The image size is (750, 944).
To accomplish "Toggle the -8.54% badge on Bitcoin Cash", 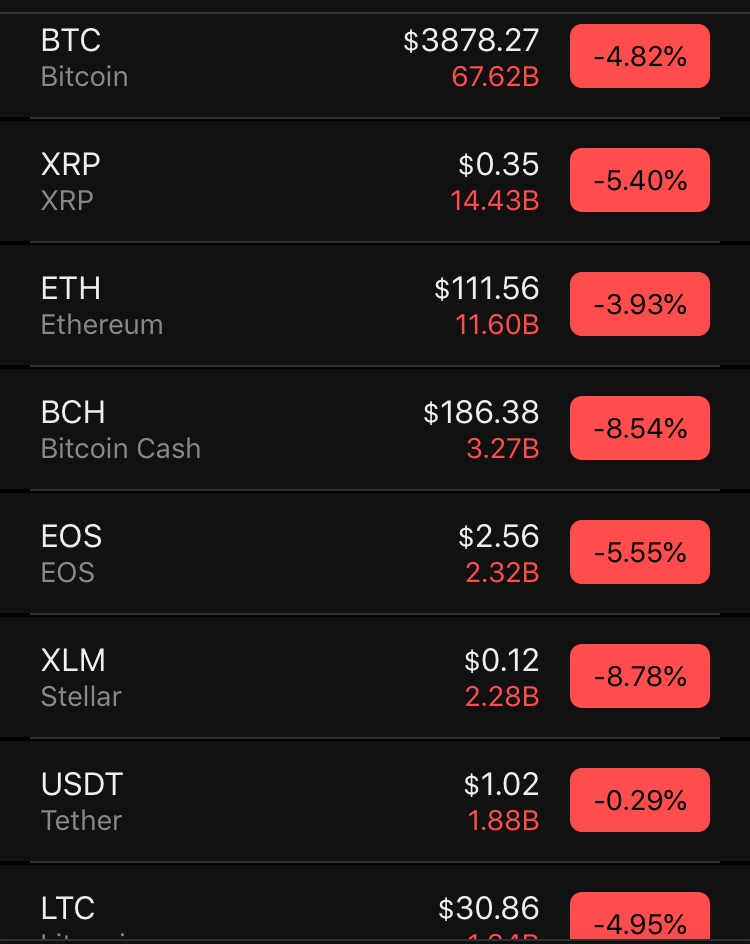I will [639, 429].
